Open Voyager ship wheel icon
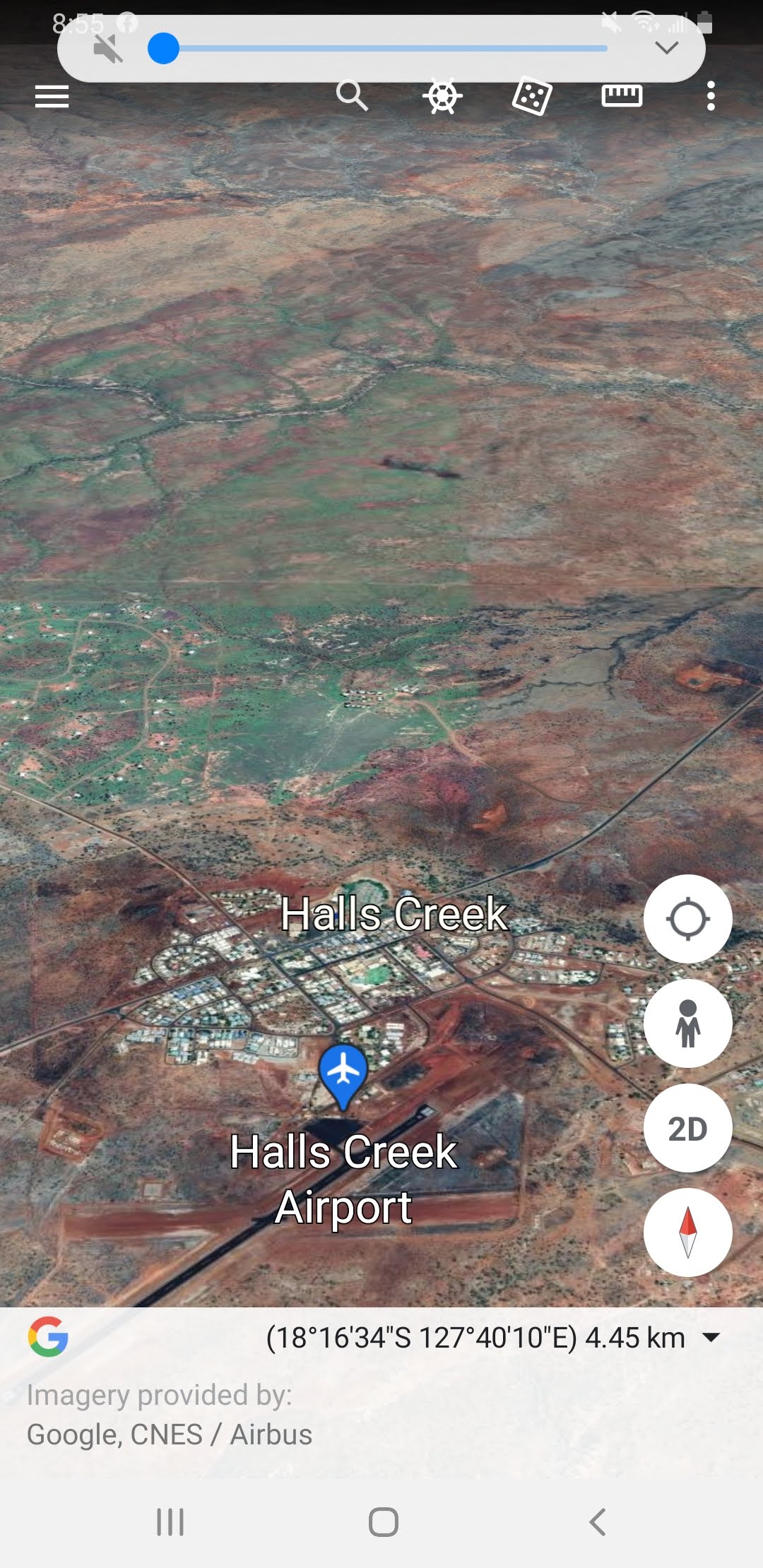Image resolution: width=763 pixels, height=1568 pixels. 442,97
